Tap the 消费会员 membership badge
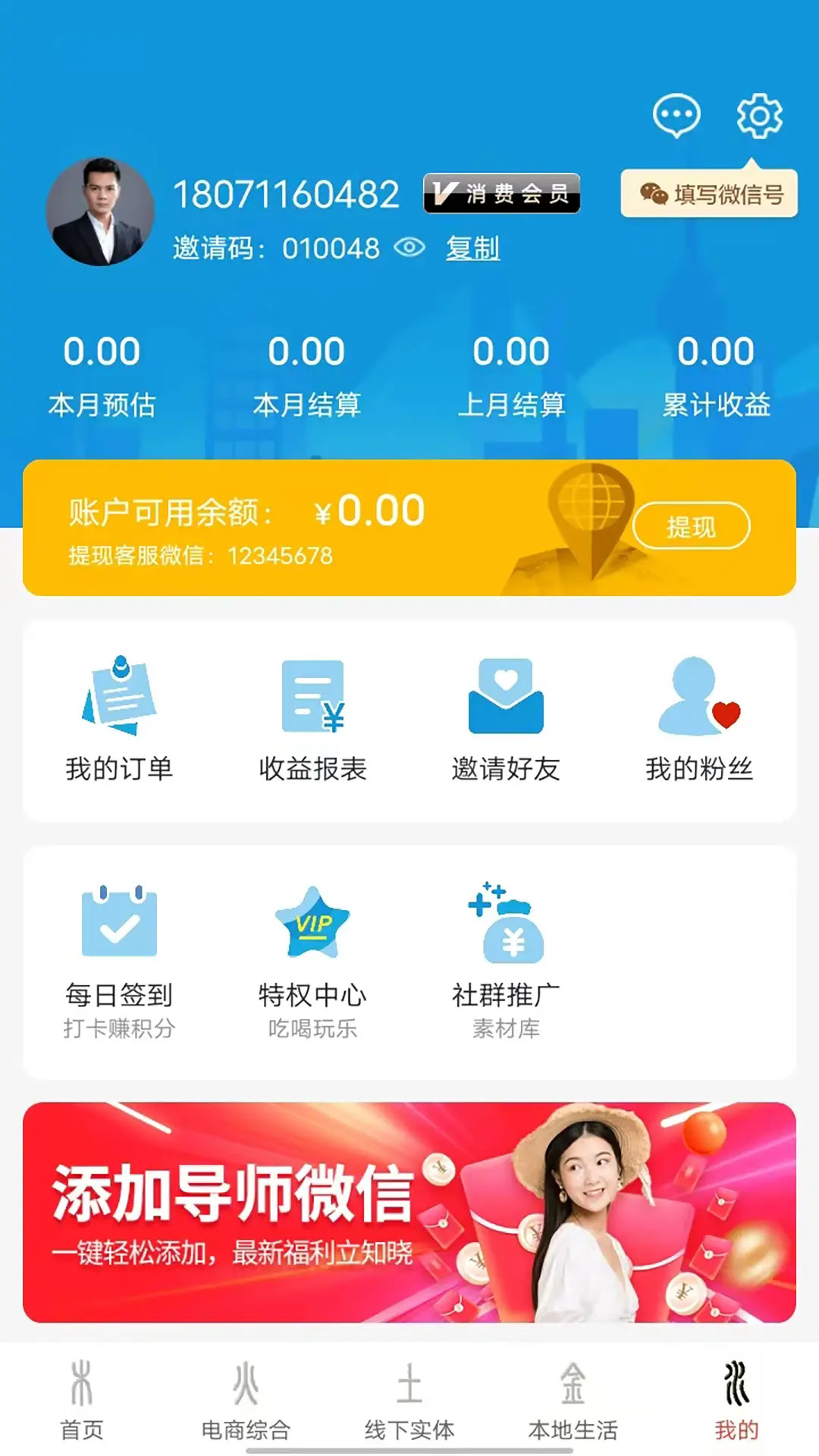Viewport: 819px width, 1456px height. tap(503, 195)
